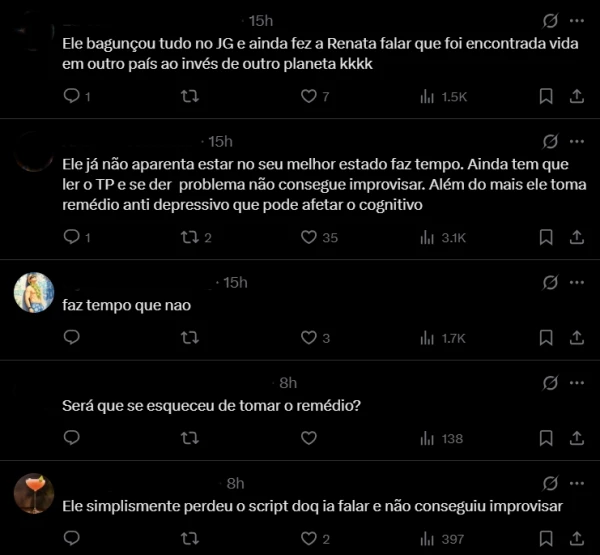The height and width of the screenshot is (555, 600).
Task: Like the reply about Renata and outro planeta
Action: click(x=309, y=97)
